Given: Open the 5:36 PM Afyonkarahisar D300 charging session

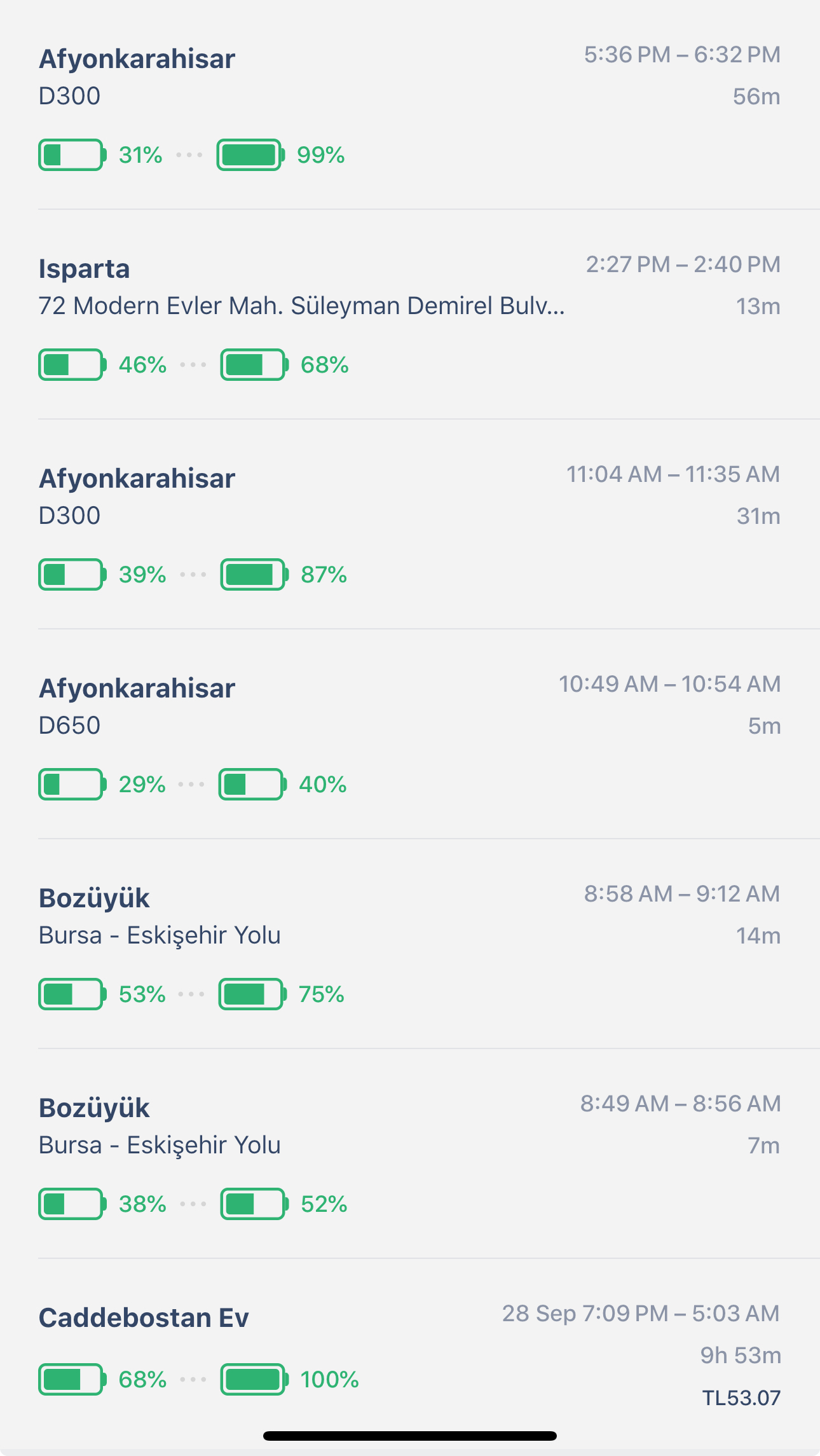Looking at the screenshot, I should [x=410, y=105].
